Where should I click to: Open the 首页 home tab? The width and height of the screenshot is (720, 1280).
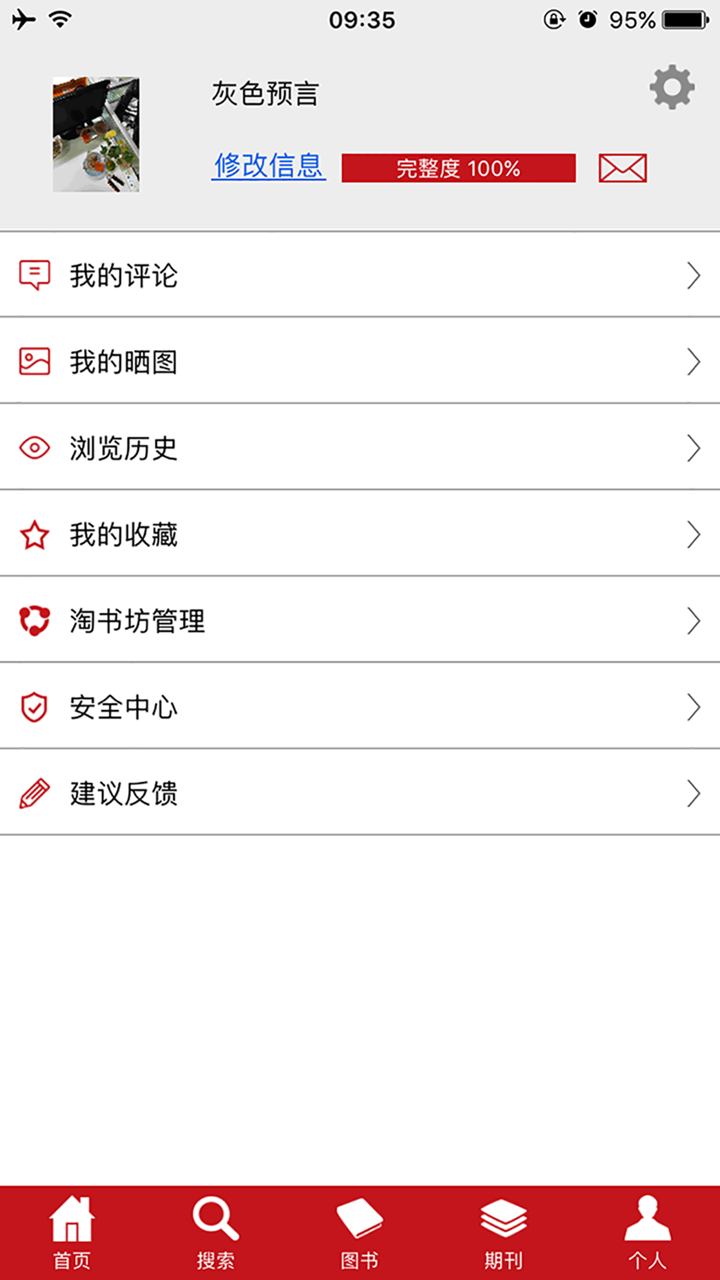click(71, 1232)
